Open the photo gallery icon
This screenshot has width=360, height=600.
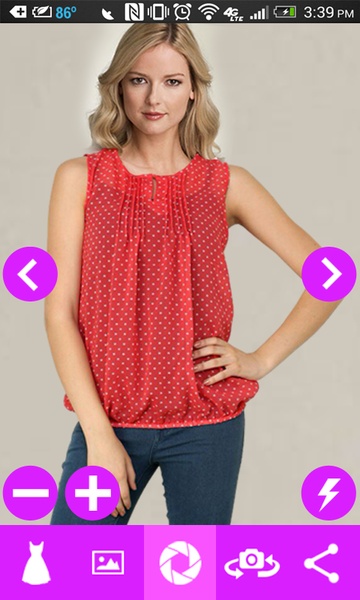tap(108, 562)
